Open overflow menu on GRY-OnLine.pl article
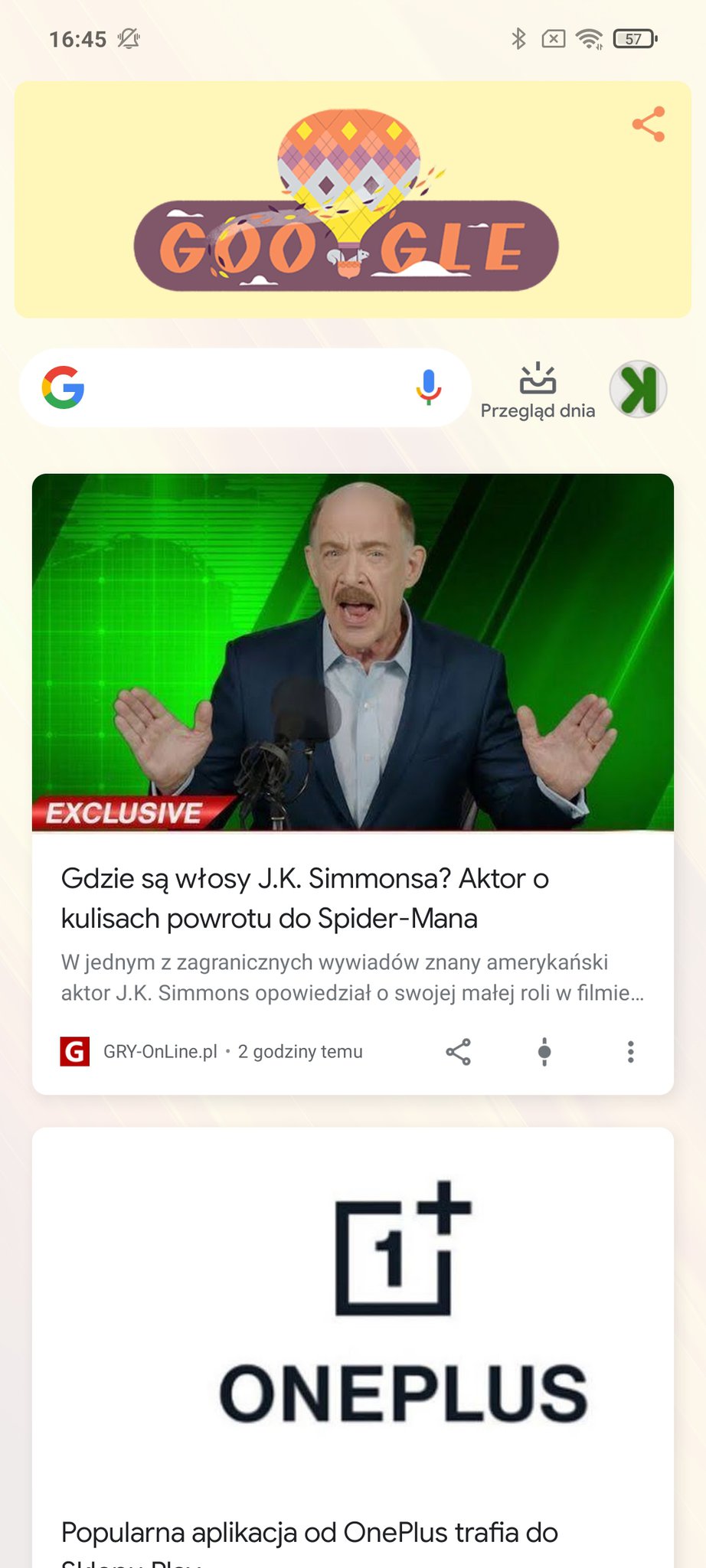706x1568 pixels. pos(630,1052)
